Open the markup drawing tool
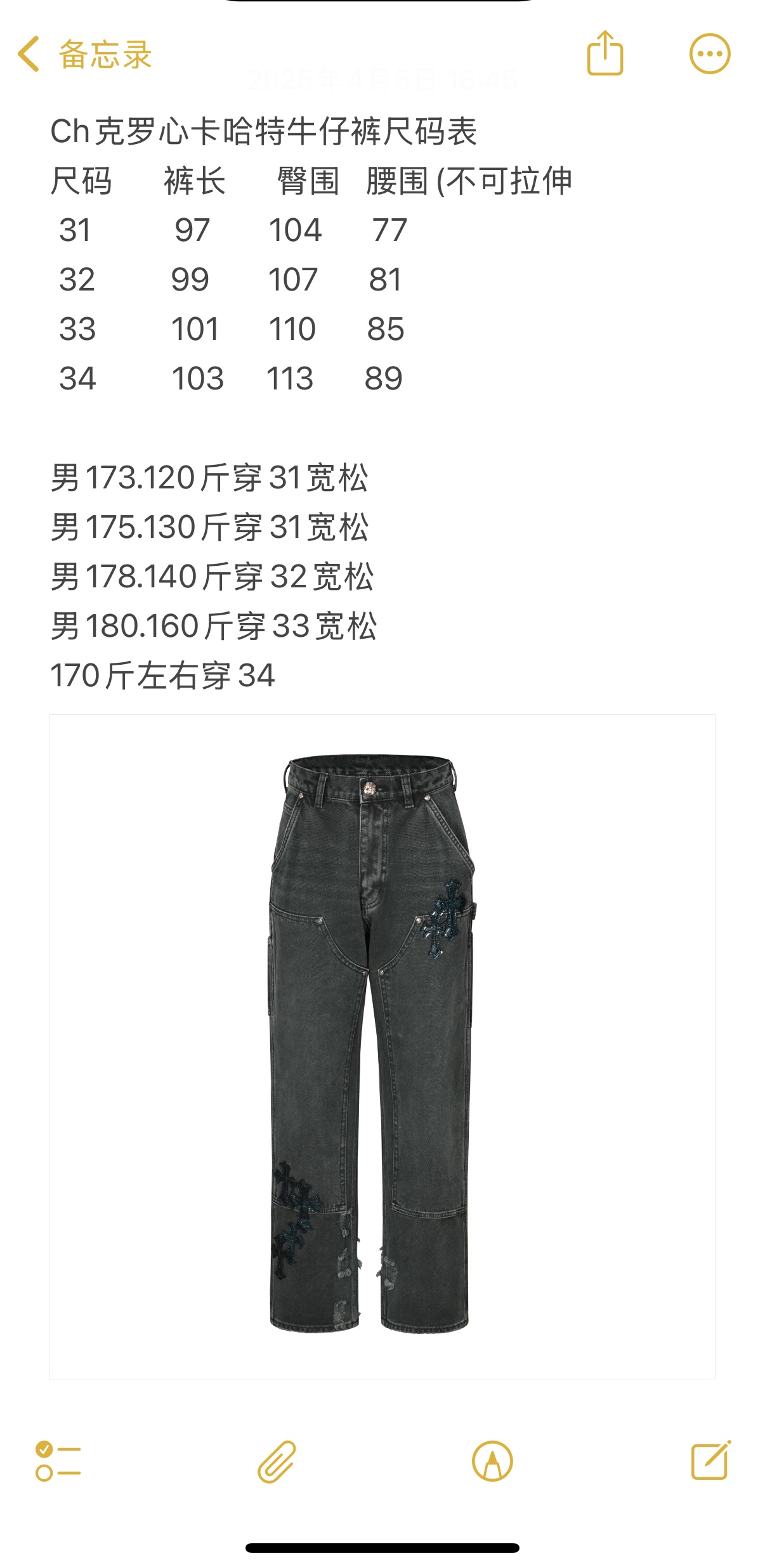The height and width of the screenshot is (1568, 765). point(492,1461)
